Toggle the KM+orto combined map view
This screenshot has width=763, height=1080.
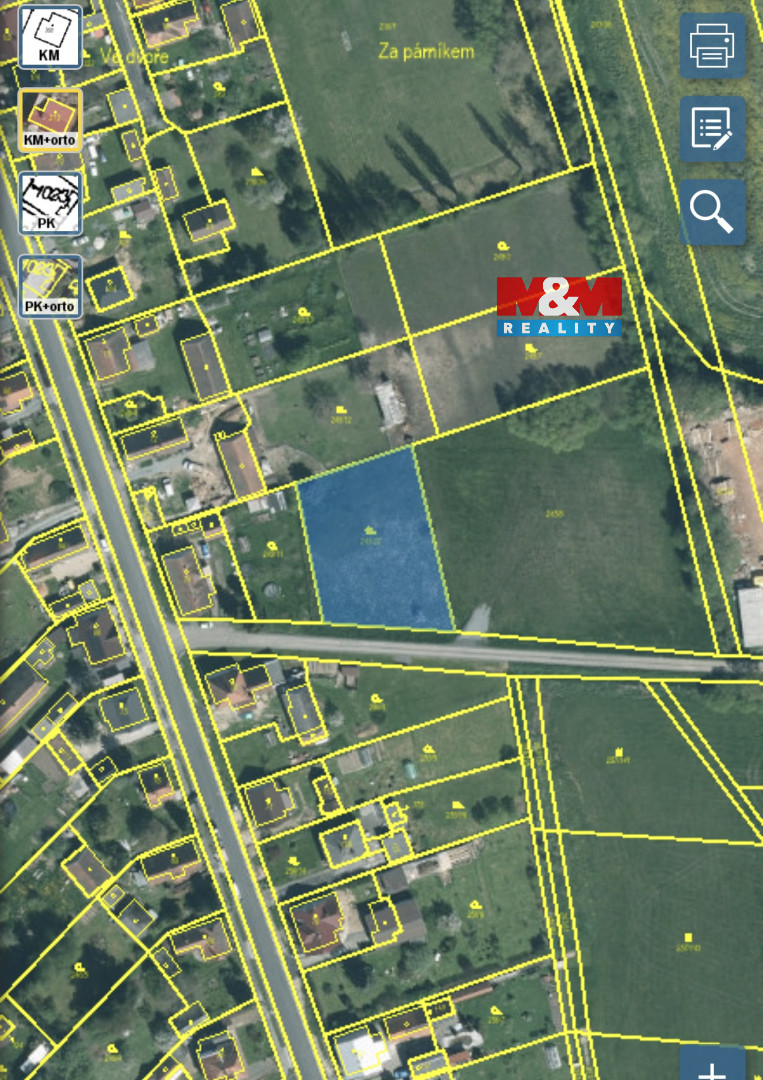coord(48,117)
